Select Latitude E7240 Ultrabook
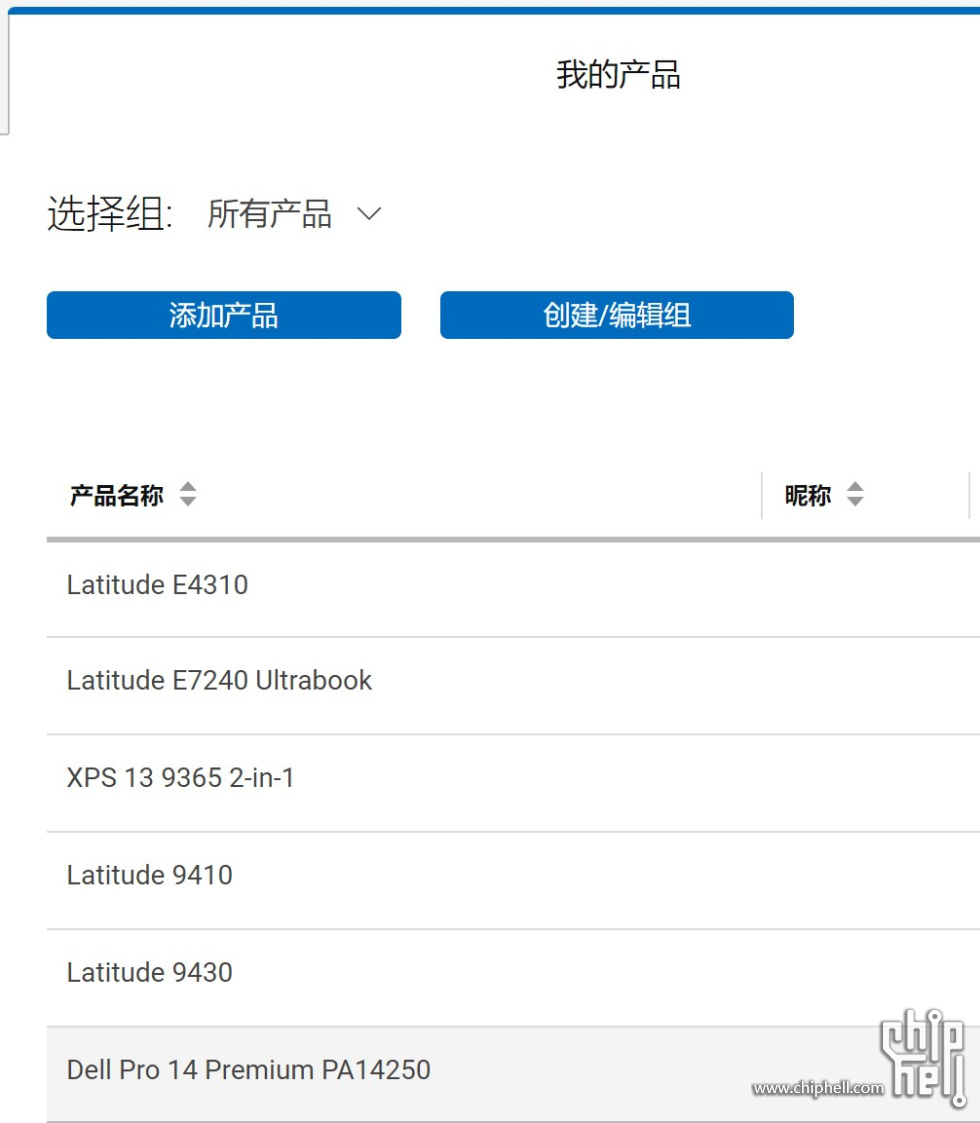This screenshot has width=980, height=1123. click(x=219, y=681)
